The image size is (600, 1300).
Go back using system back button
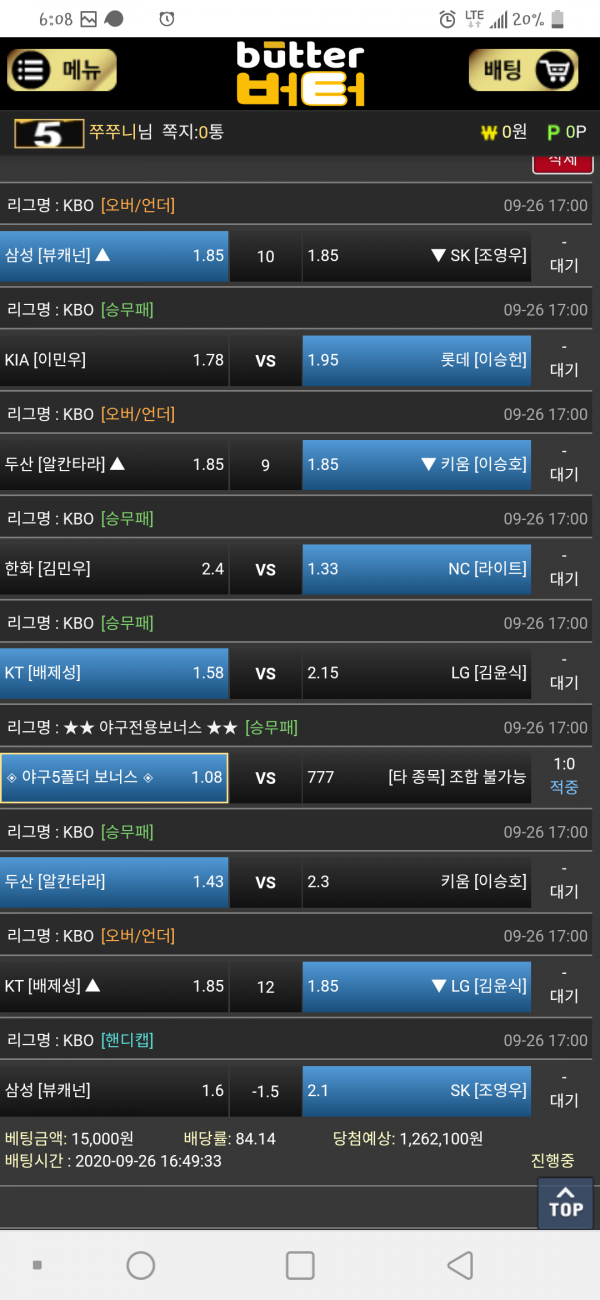point(459,1265)
